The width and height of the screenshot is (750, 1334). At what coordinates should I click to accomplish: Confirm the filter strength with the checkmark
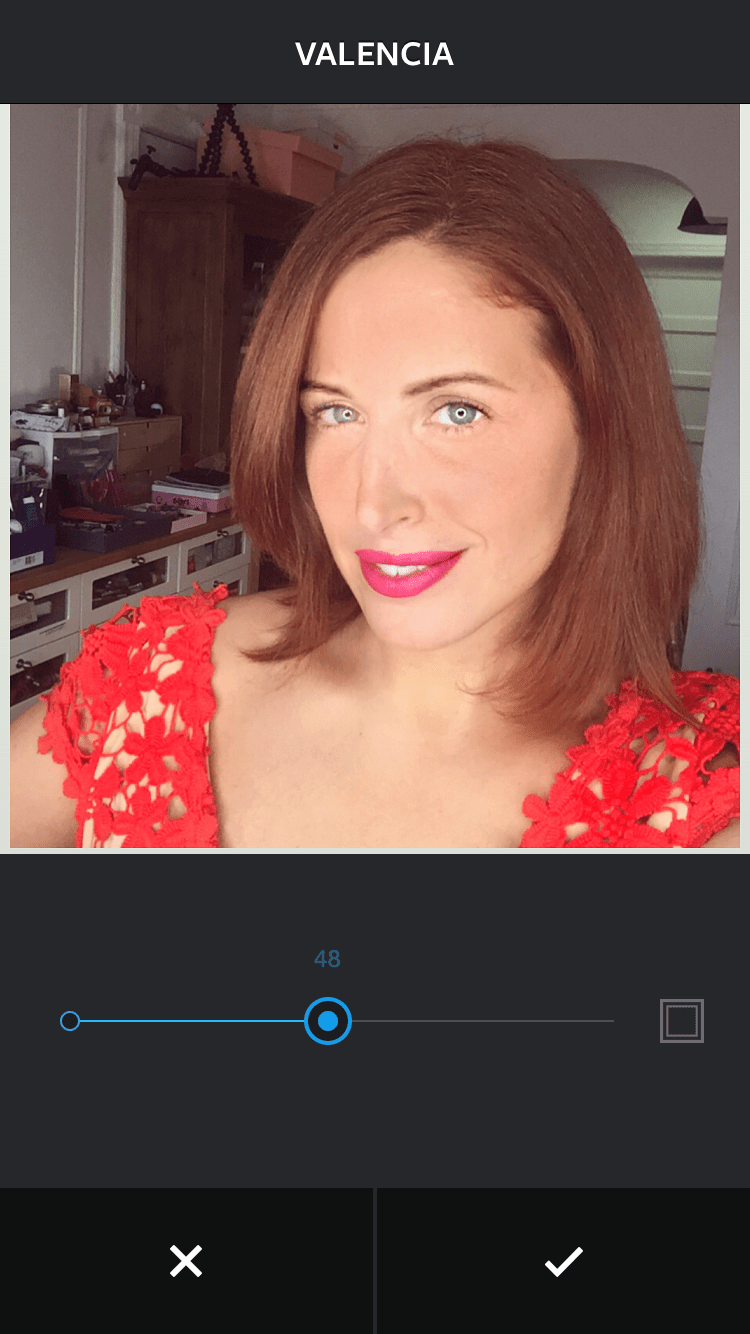pyautogui.click(x=563, y=1261)
